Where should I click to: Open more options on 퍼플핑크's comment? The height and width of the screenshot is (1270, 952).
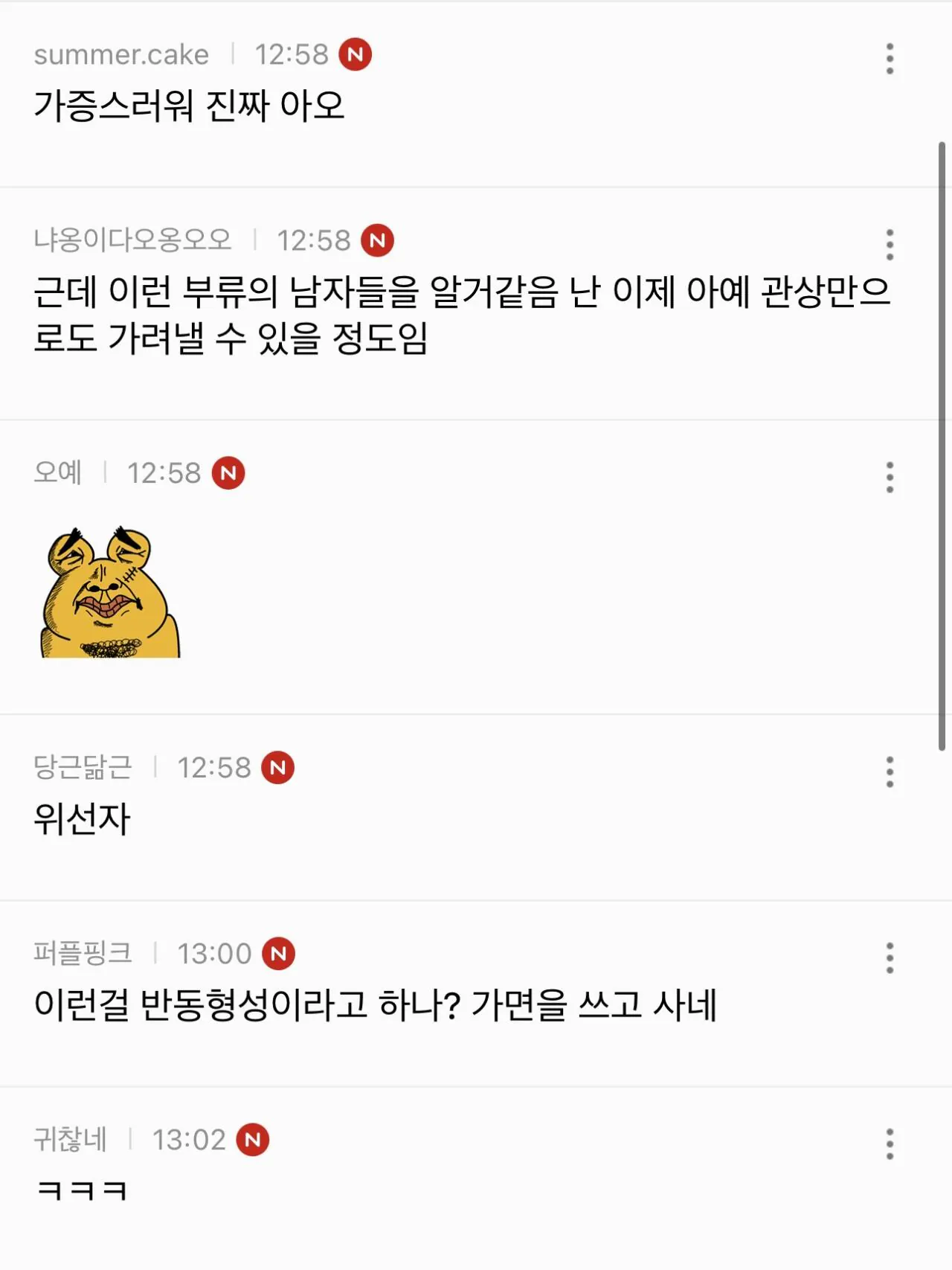890,958
